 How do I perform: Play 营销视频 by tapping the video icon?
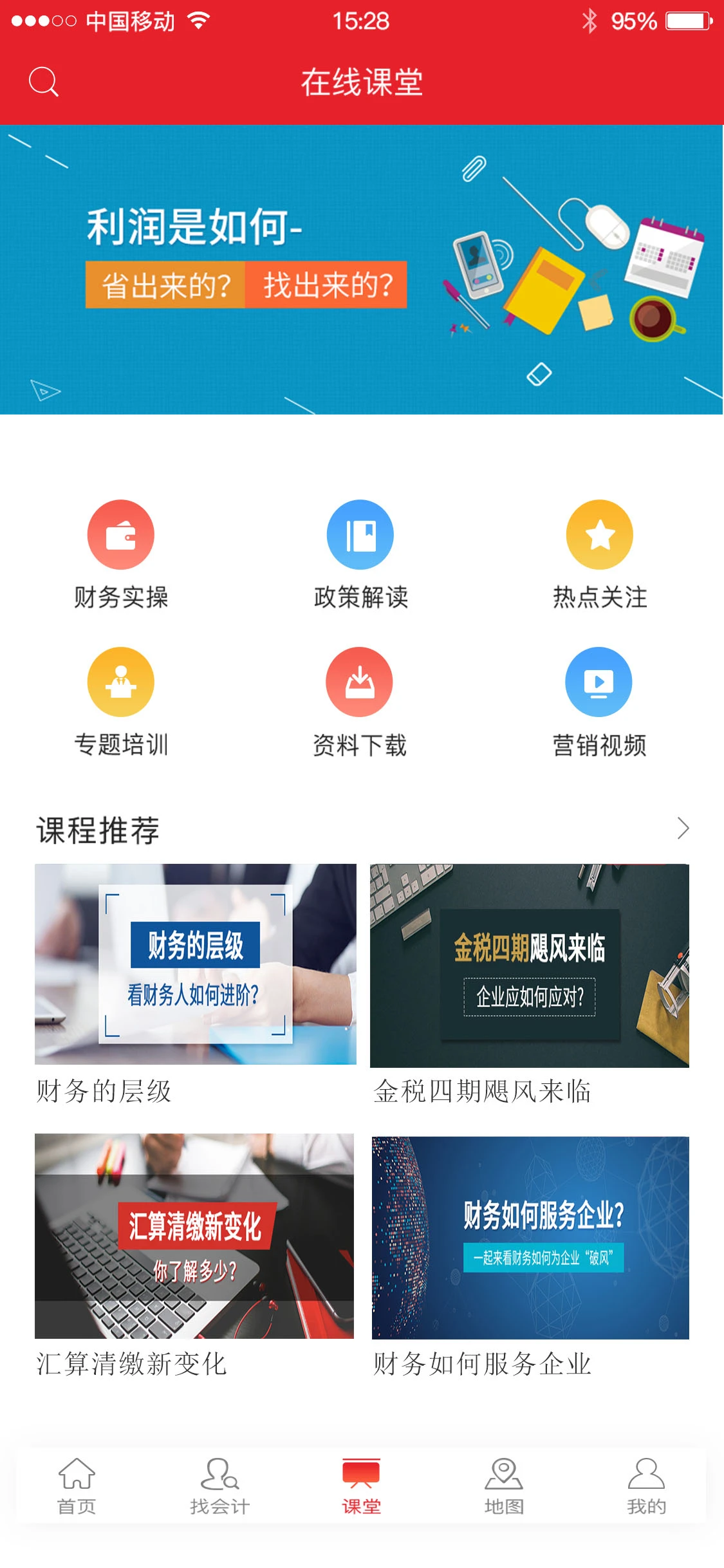pyautogui.click(x=600, y=681)
